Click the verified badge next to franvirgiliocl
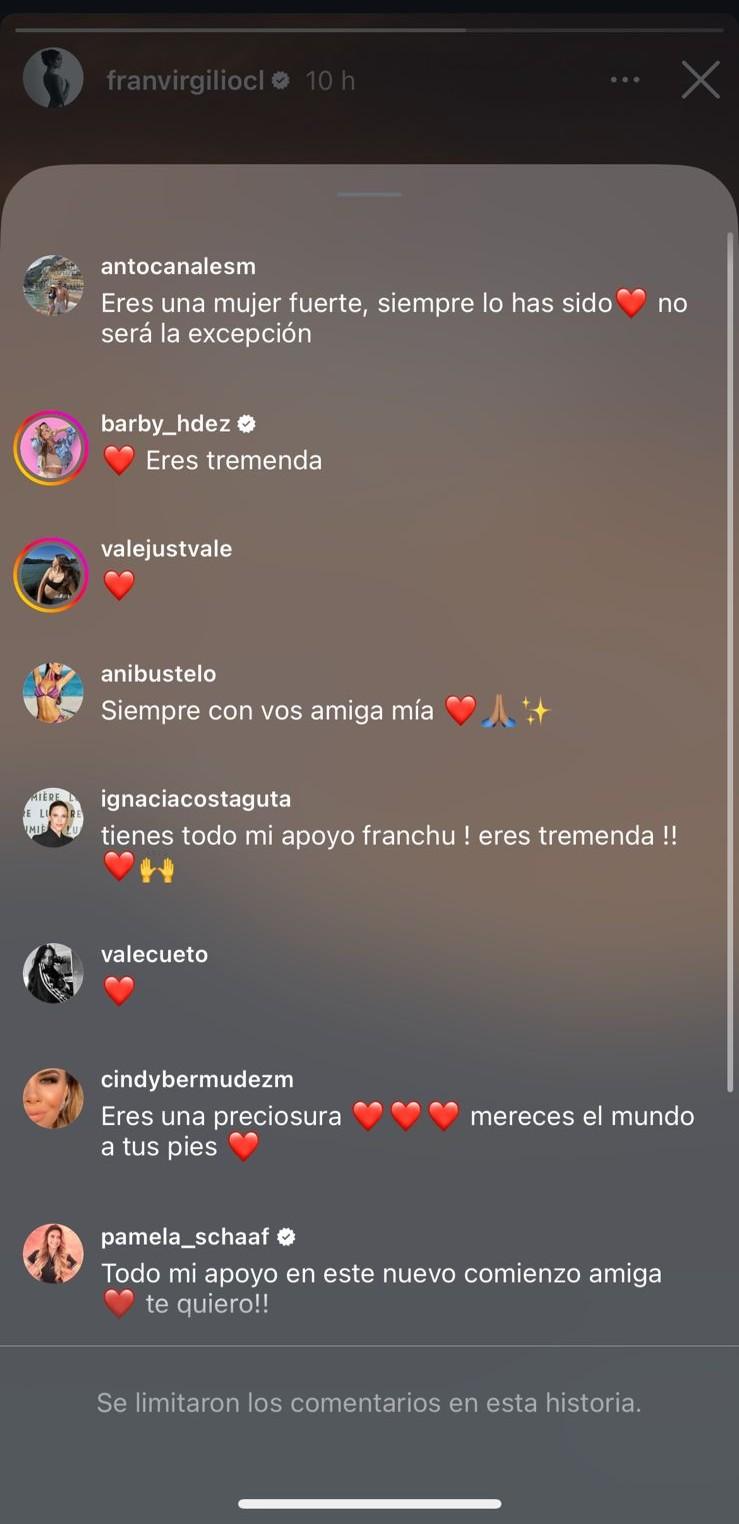This screenshot has width=739, height=1524. click(283, 80)
